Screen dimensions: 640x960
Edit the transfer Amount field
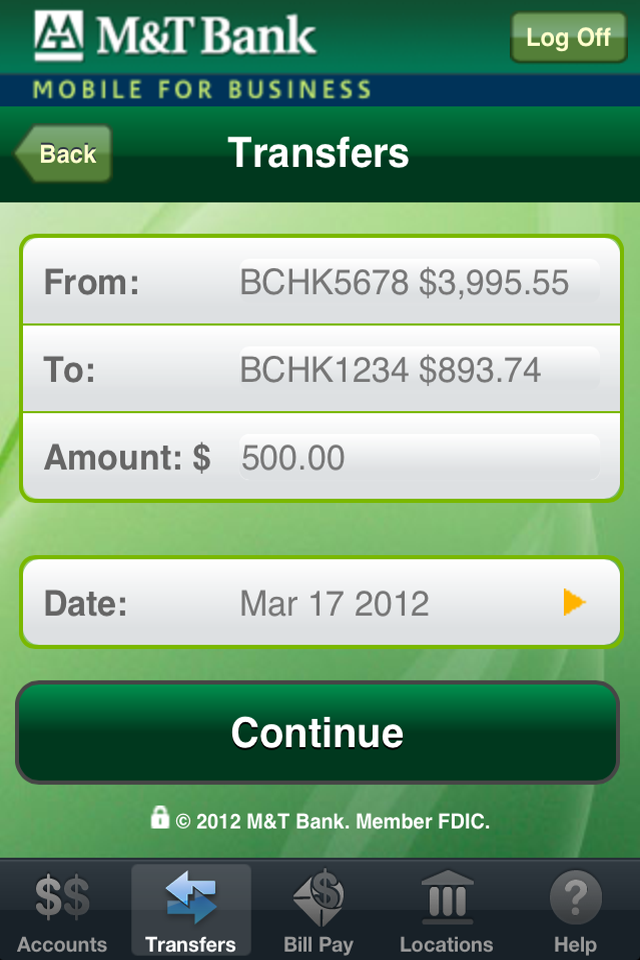(419, 458)
